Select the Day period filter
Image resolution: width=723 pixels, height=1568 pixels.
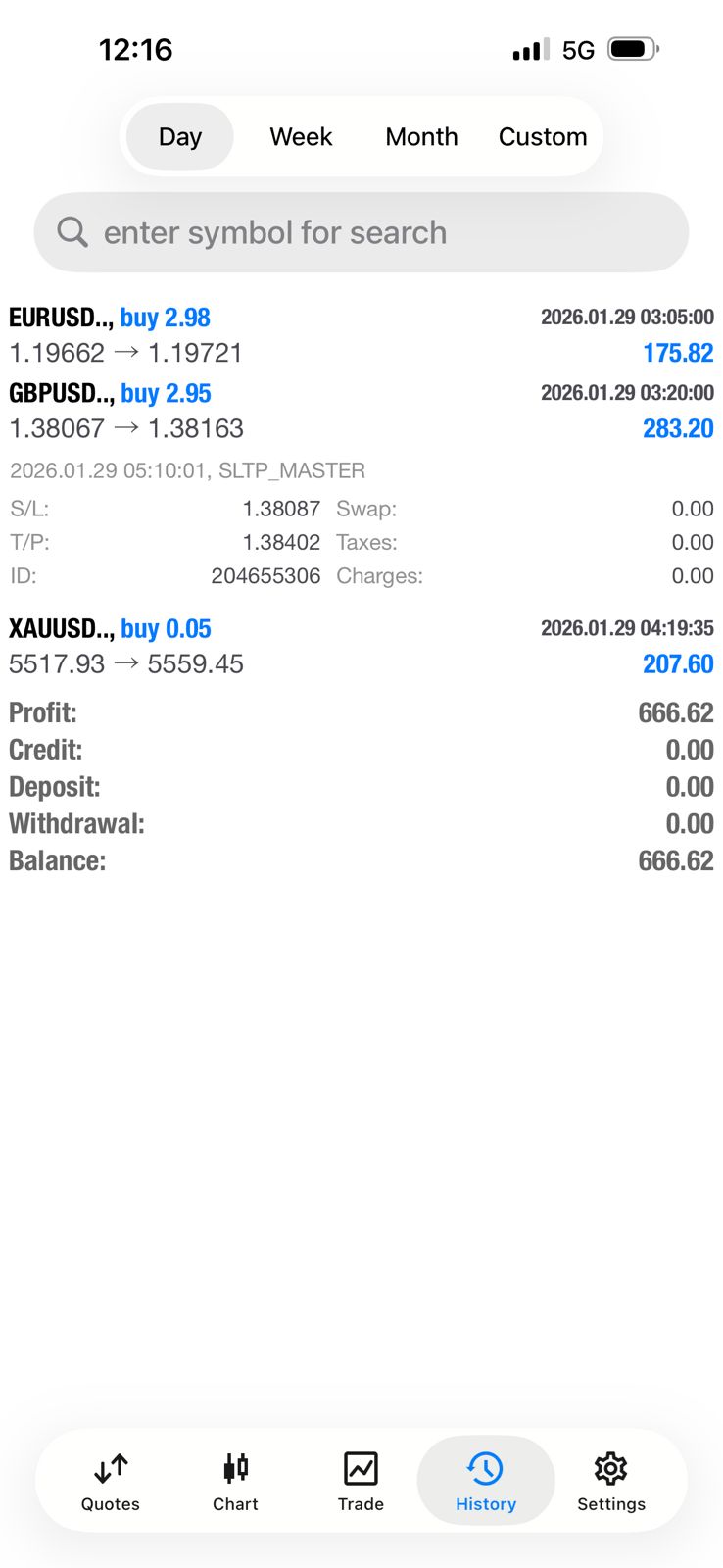[x=180, y=137]
